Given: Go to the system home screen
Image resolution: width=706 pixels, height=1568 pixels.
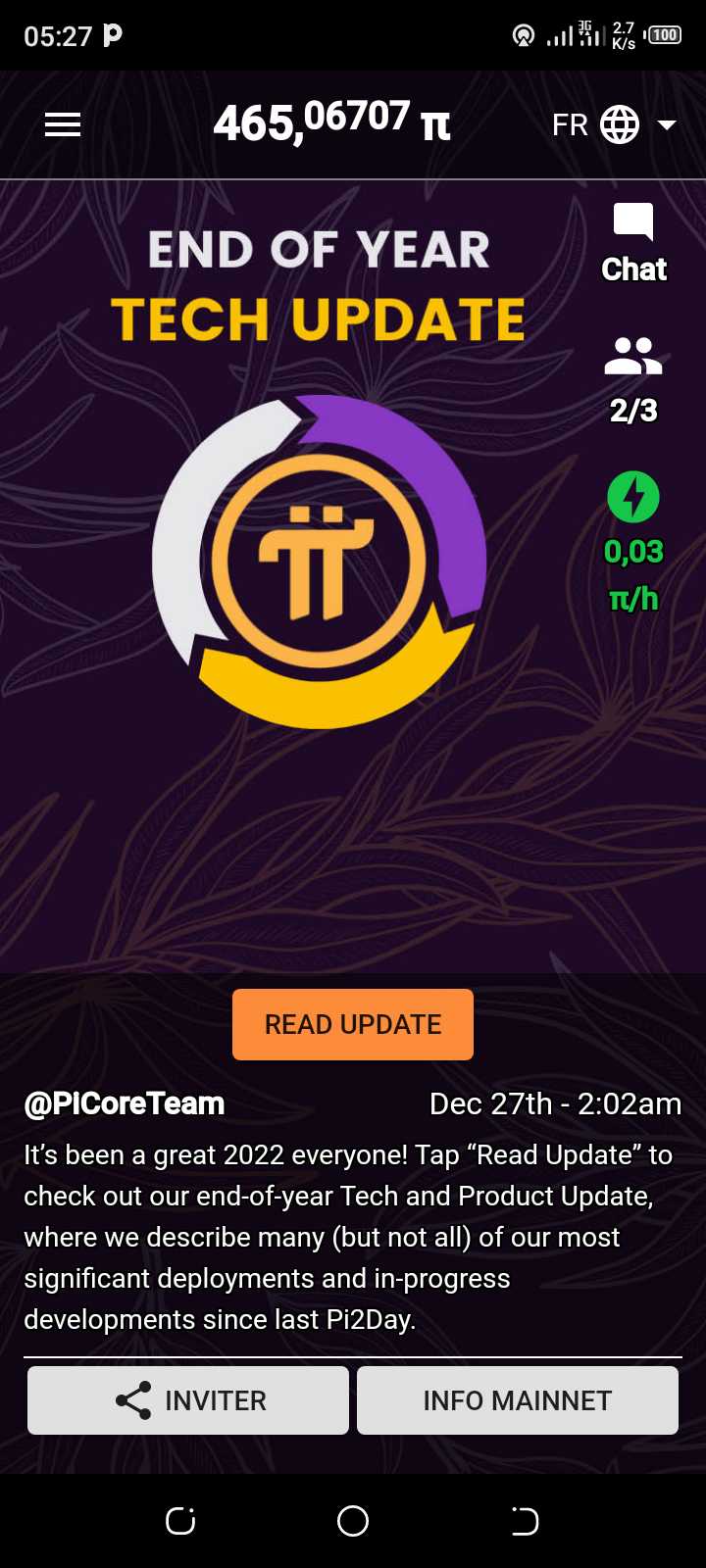Looking at the screenshot, I should coord(353,1521).
